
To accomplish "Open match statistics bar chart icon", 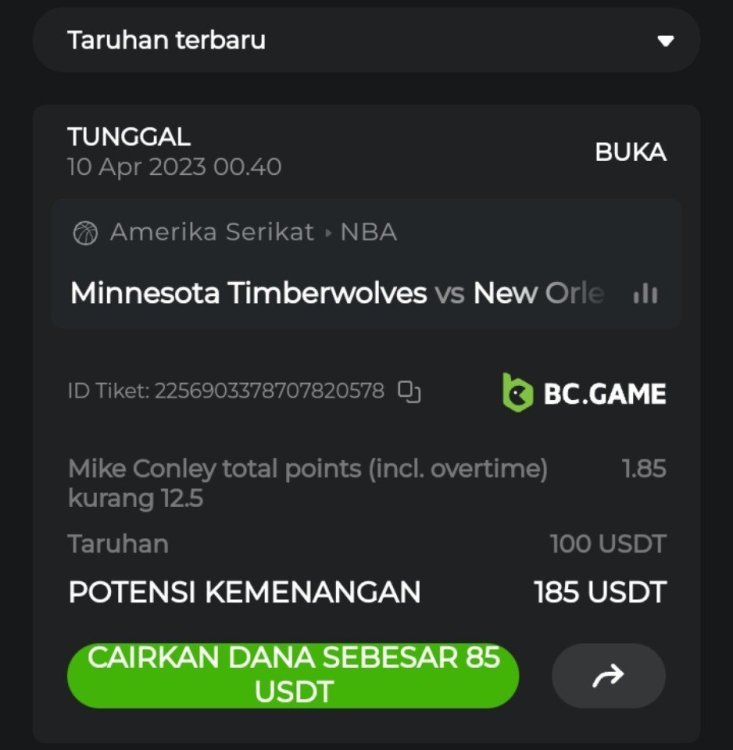I will pyautogui.click(x=645, y=293).
